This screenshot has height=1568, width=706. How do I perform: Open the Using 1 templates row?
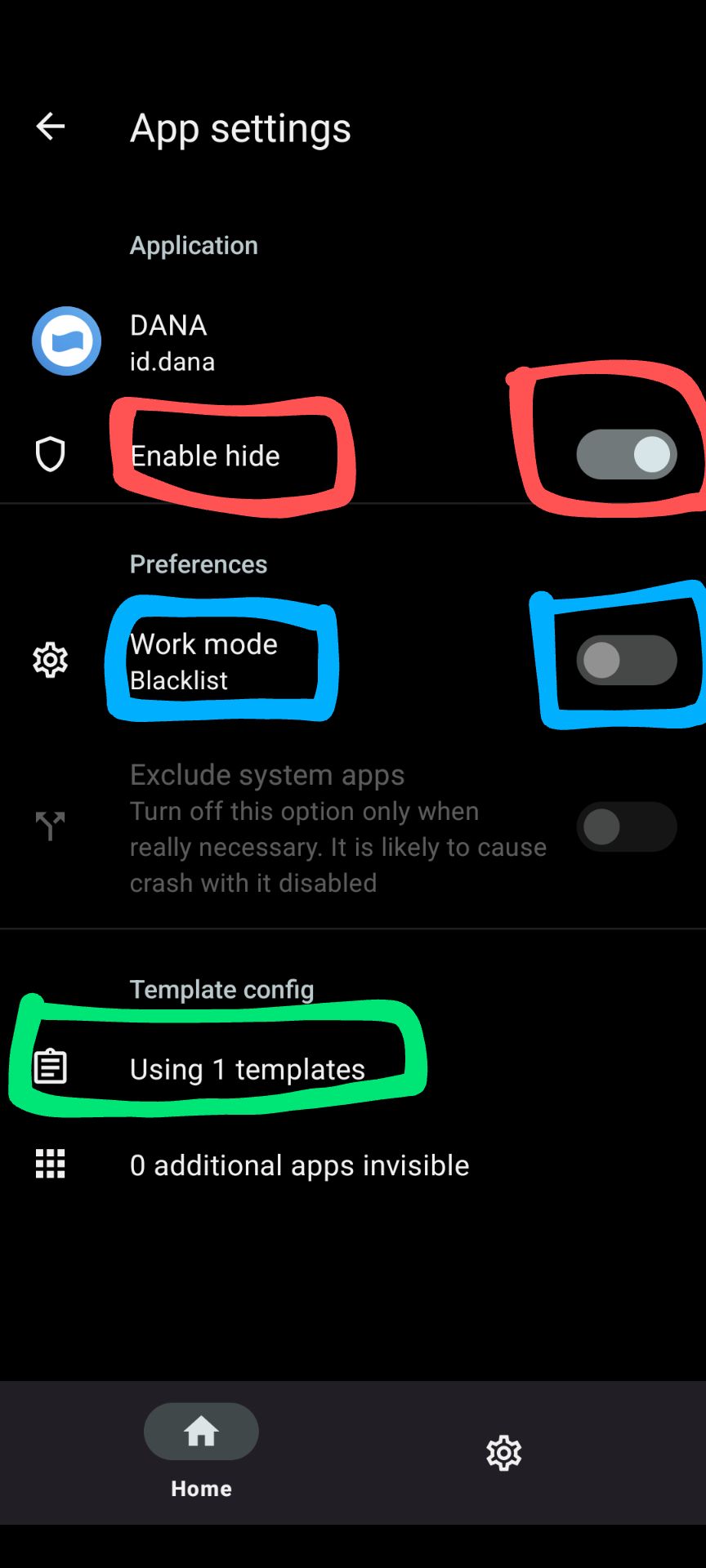click(x=247, y=1069)
